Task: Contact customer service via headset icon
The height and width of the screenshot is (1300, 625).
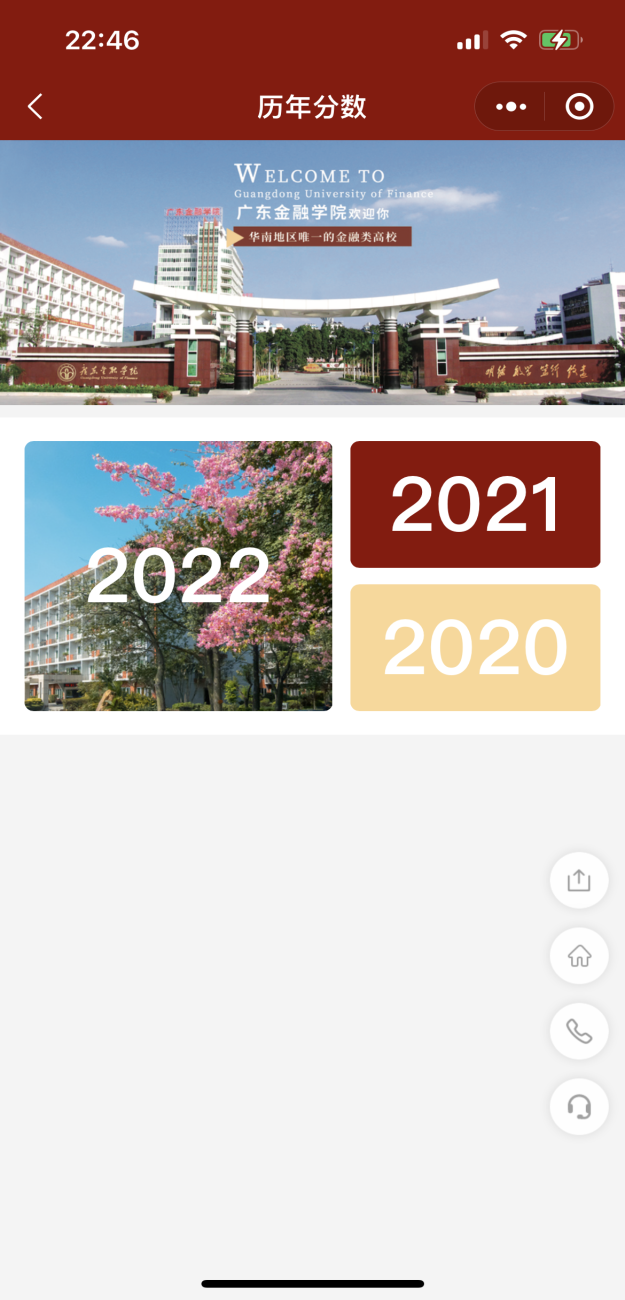Action: tap(579, 1106)
